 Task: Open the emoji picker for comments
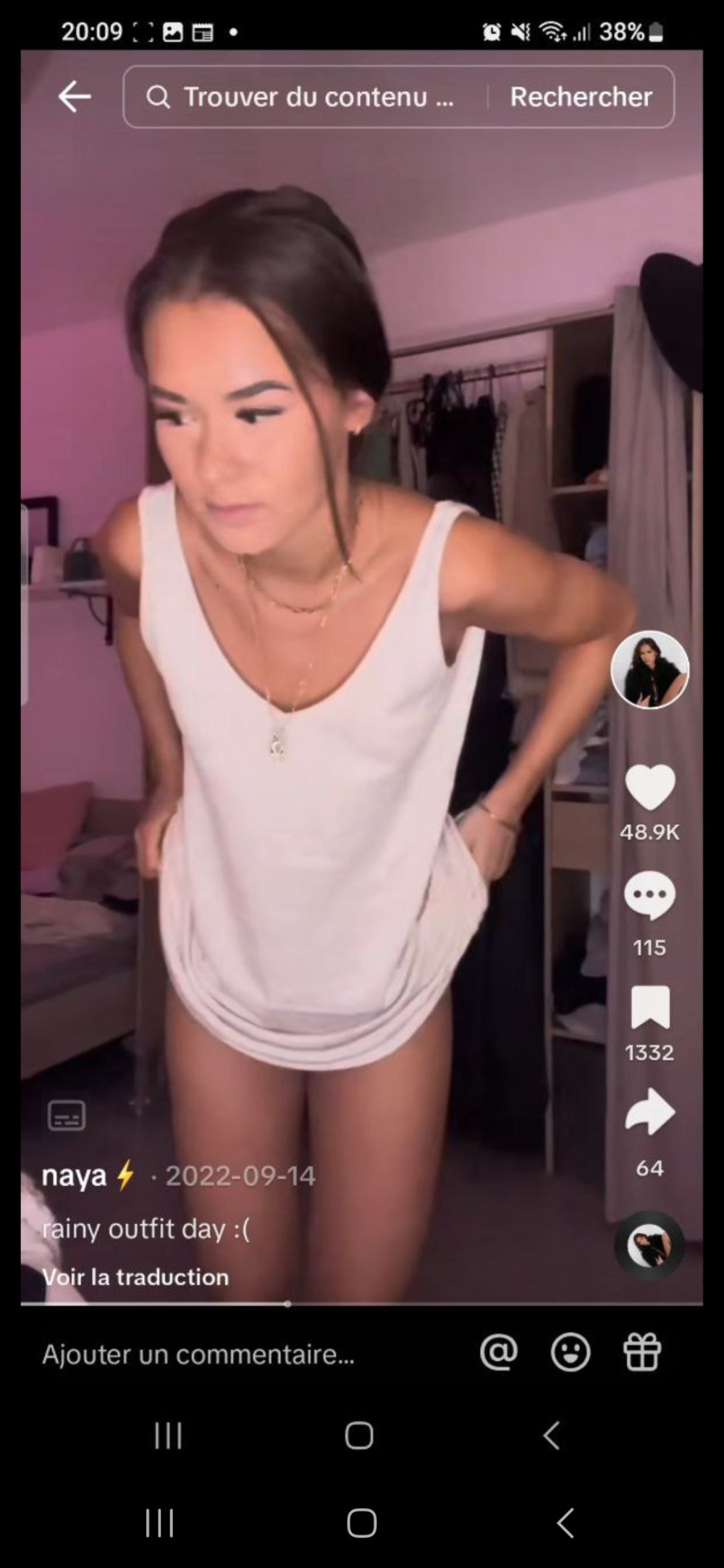pyautogui.click(x=571, y=1352)
